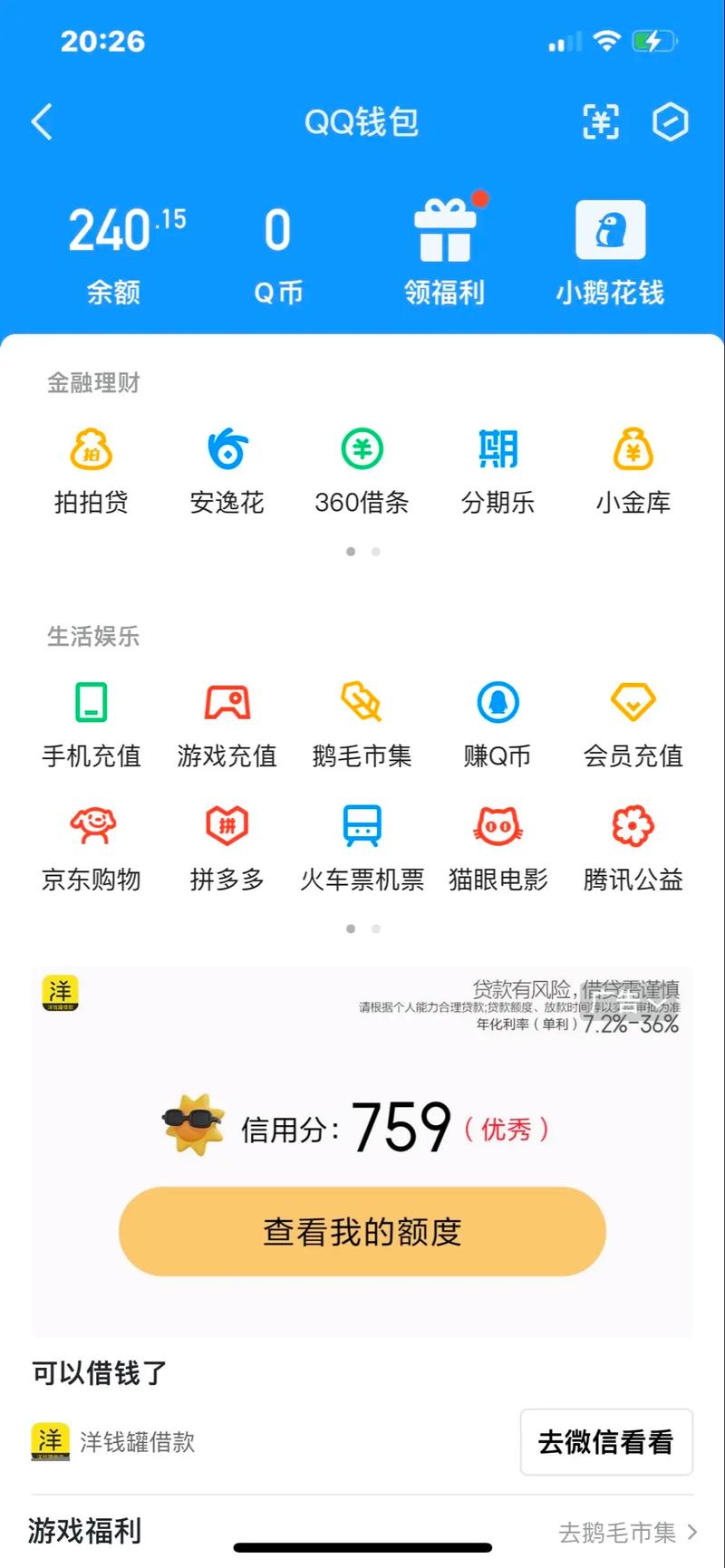
Task: Open 火车票机票 booking
Action: [x=362, y=848]
